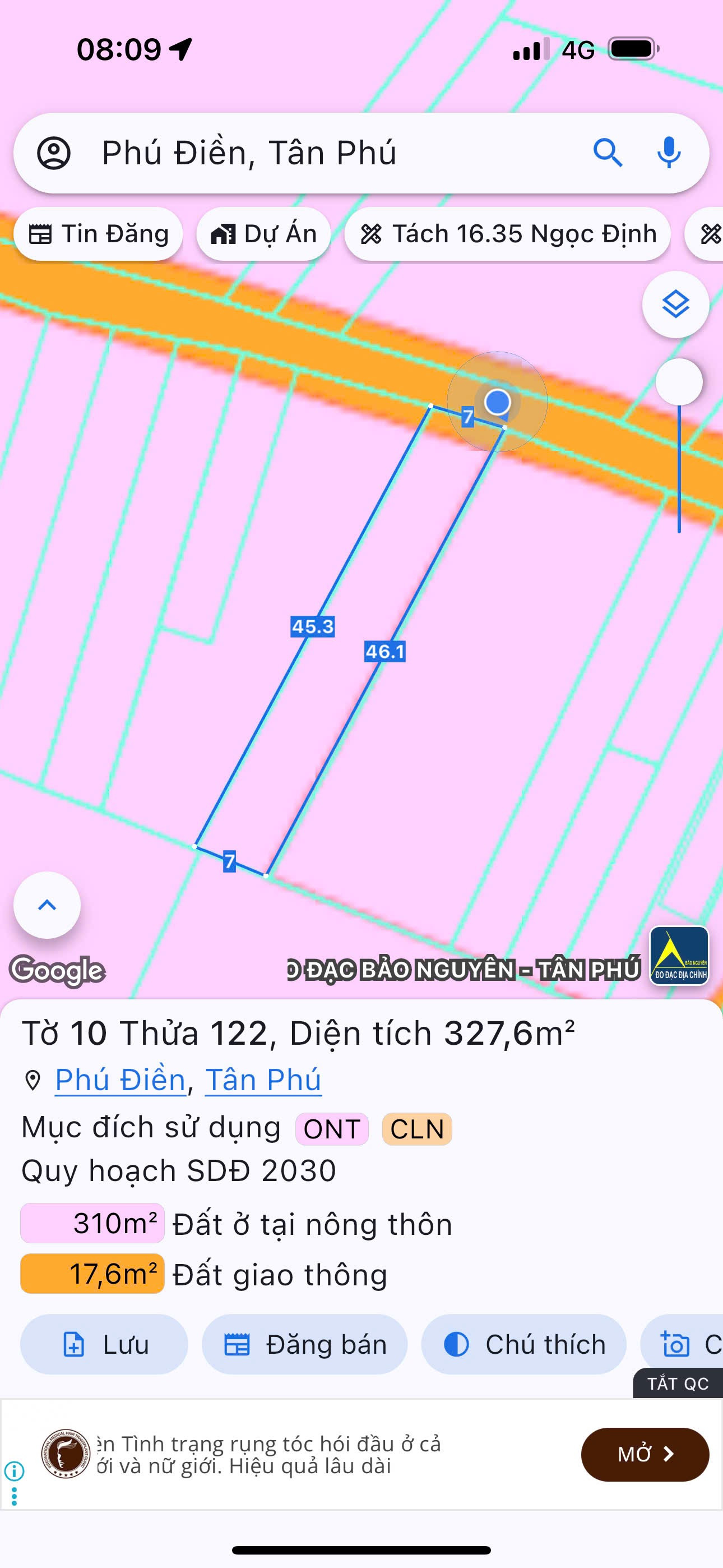The image size is (723, 1568).
Task: Open the Tân Phú location link
Action: tap(263, 1081)
